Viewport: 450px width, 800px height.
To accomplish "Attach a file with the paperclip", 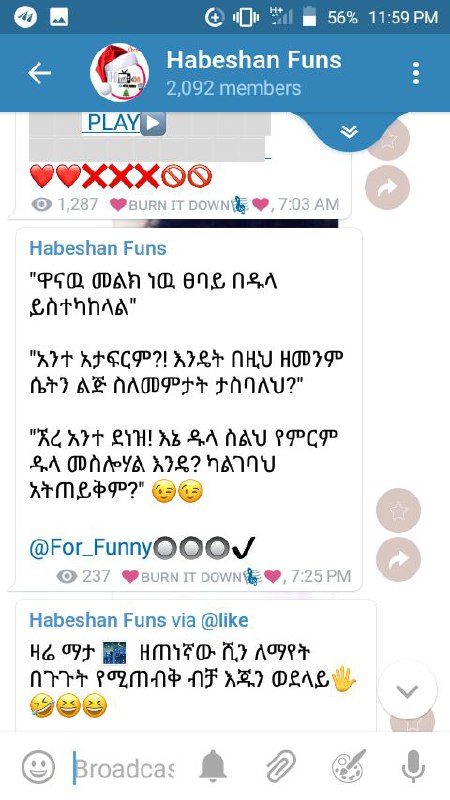I will (281, 766).
